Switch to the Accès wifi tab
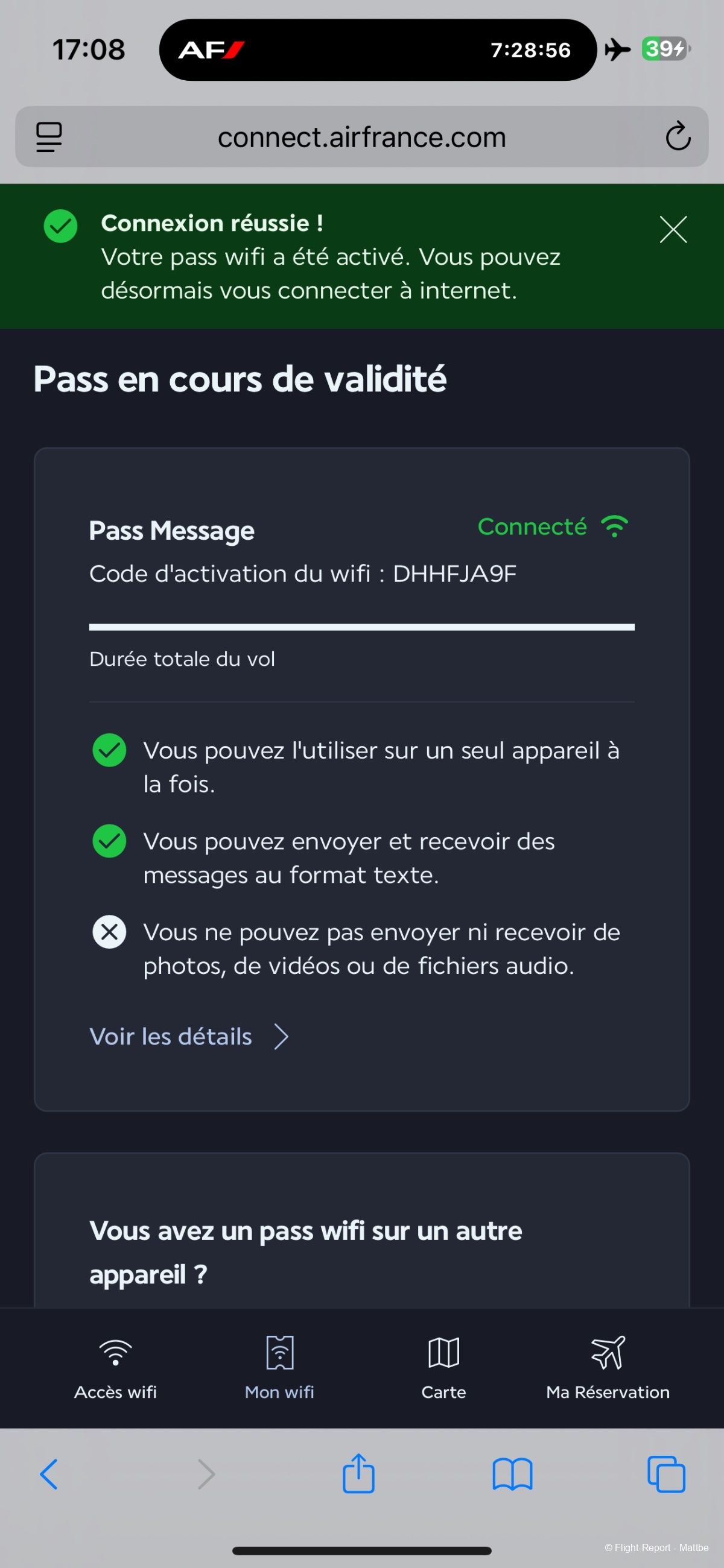 coord(115,1366)
